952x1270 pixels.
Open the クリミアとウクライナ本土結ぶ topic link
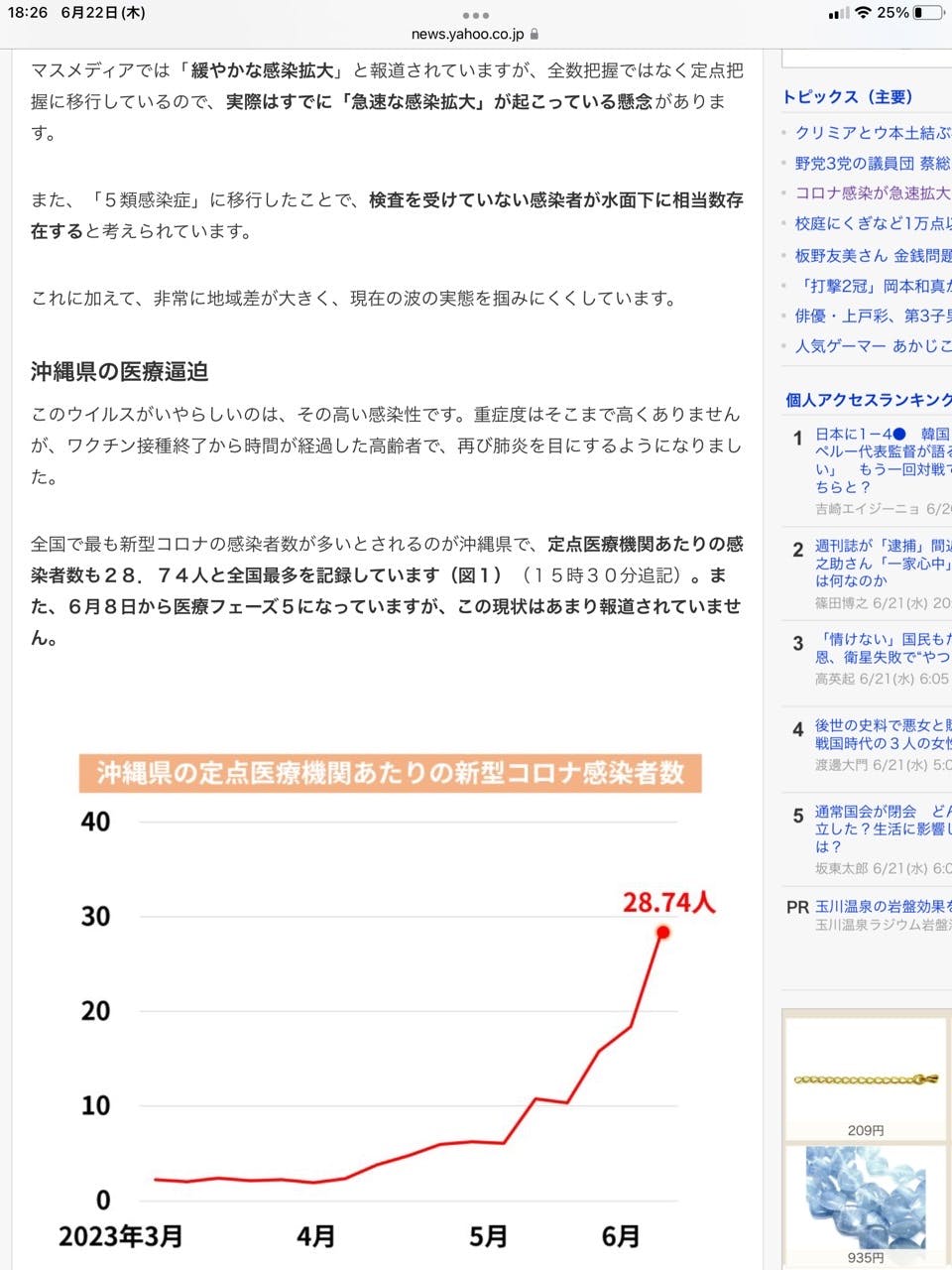coord(872,133)
